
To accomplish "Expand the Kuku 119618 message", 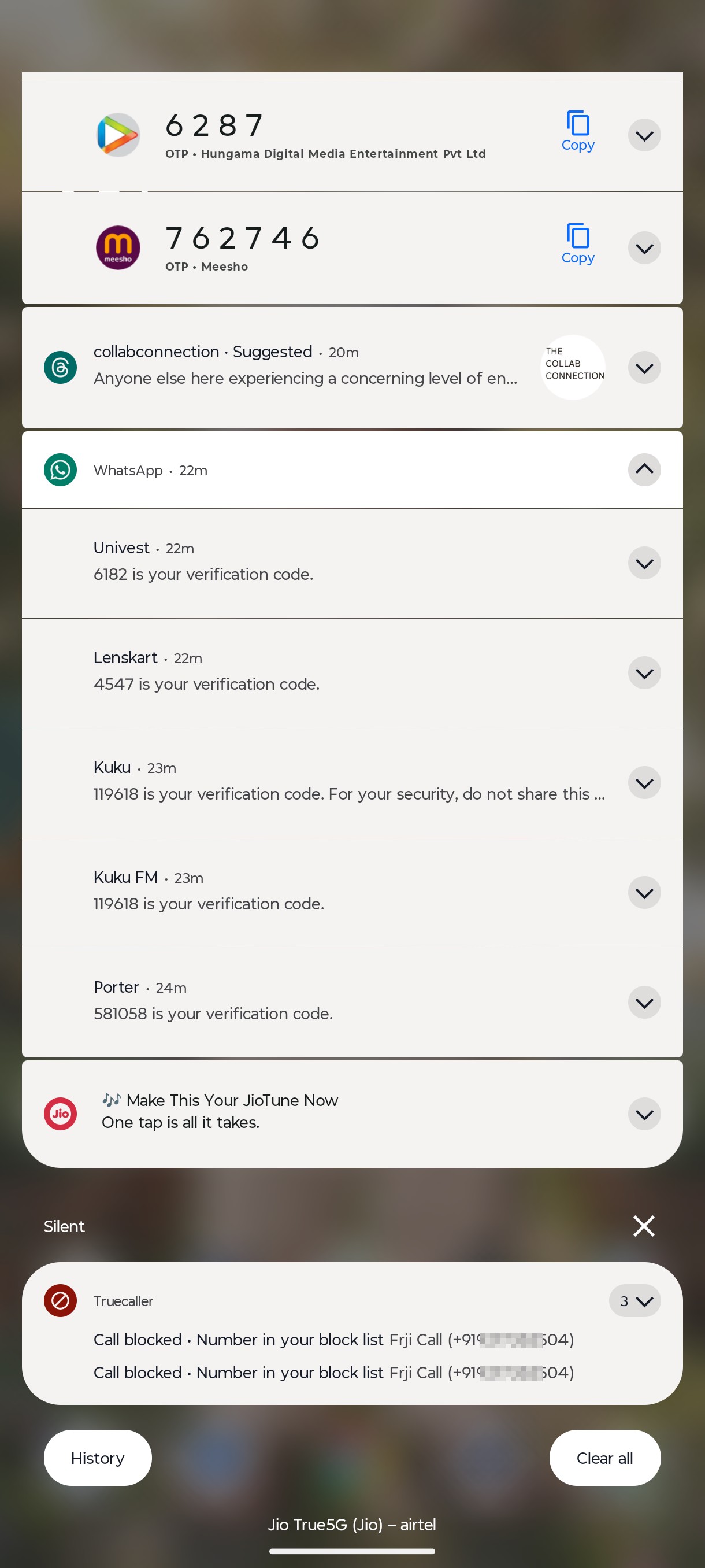I will tap(644, 783).
